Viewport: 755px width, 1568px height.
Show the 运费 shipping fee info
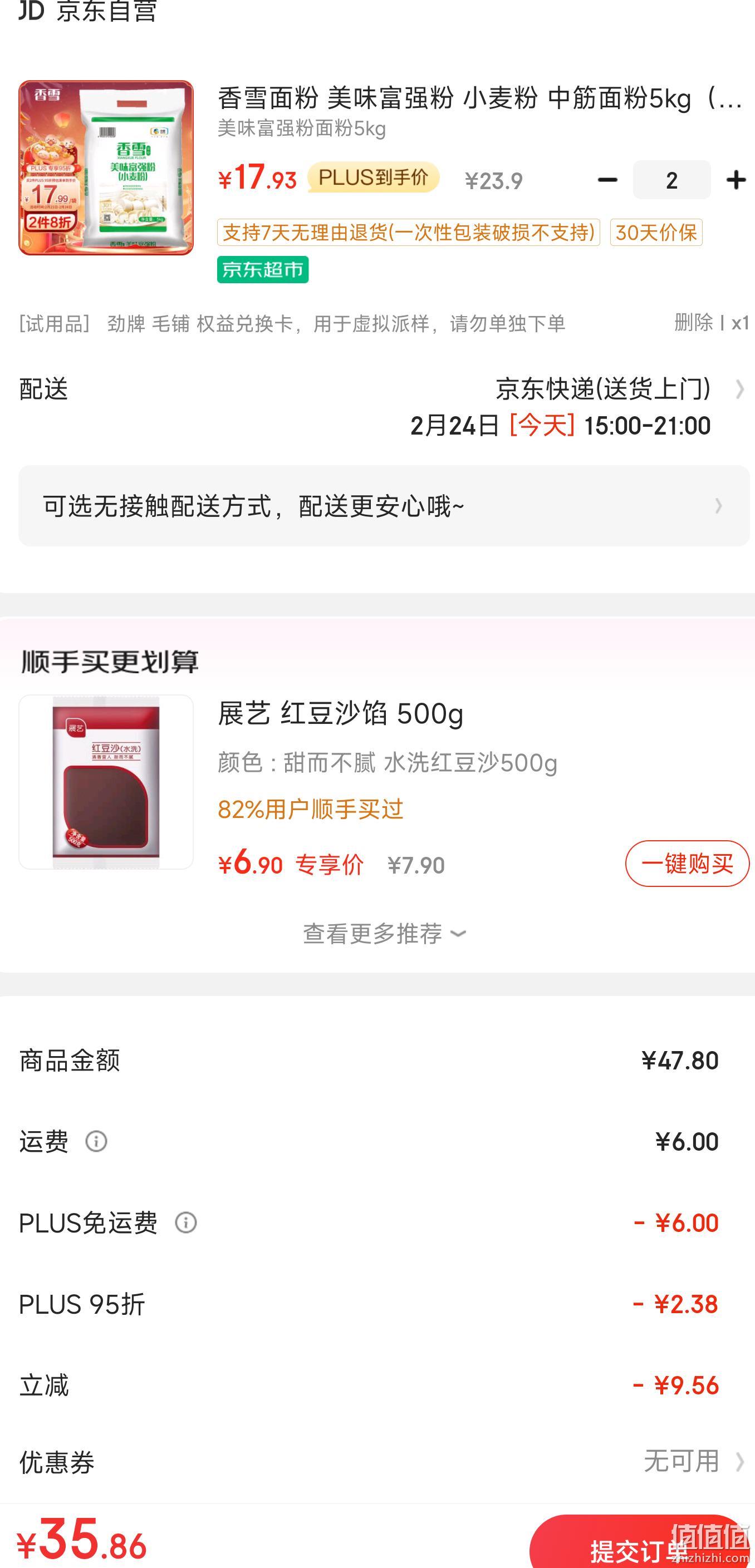[x=96, y=1141]
